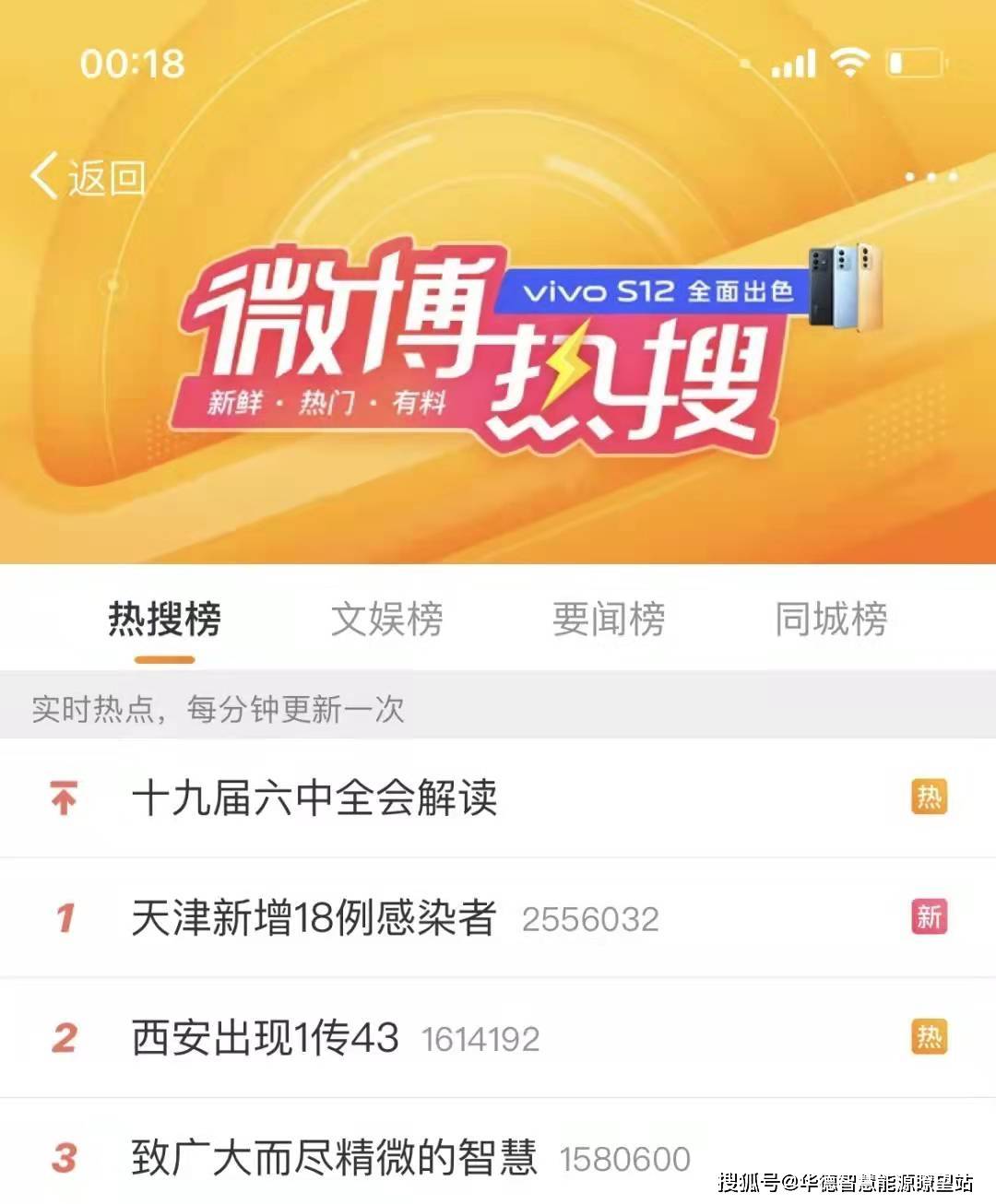
Task: Select the 热搜榜 tab
Action: click(164, 620)
